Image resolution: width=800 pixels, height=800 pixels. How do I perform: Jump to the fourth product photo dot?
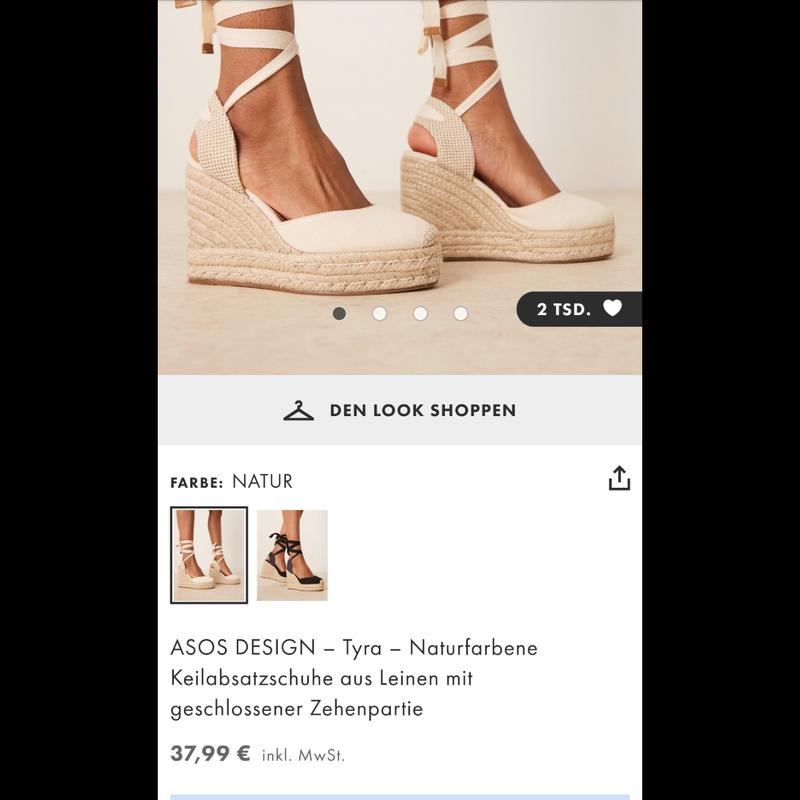(x=460, y=313)
